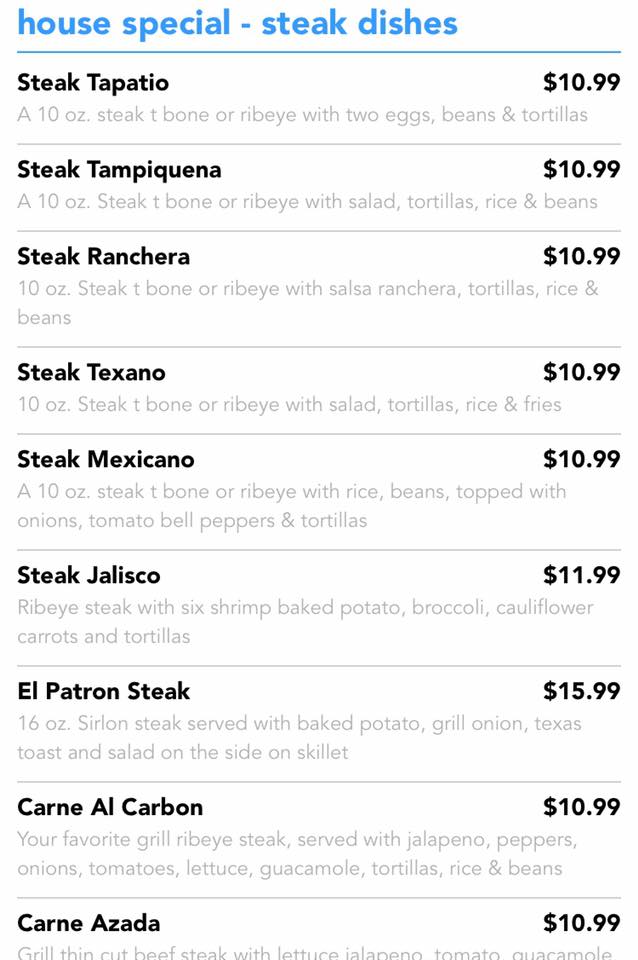Open the Steak Tapatio menu item
Image resolution: width=638 pixels, height=960 pixels.
tap(93, 83)
